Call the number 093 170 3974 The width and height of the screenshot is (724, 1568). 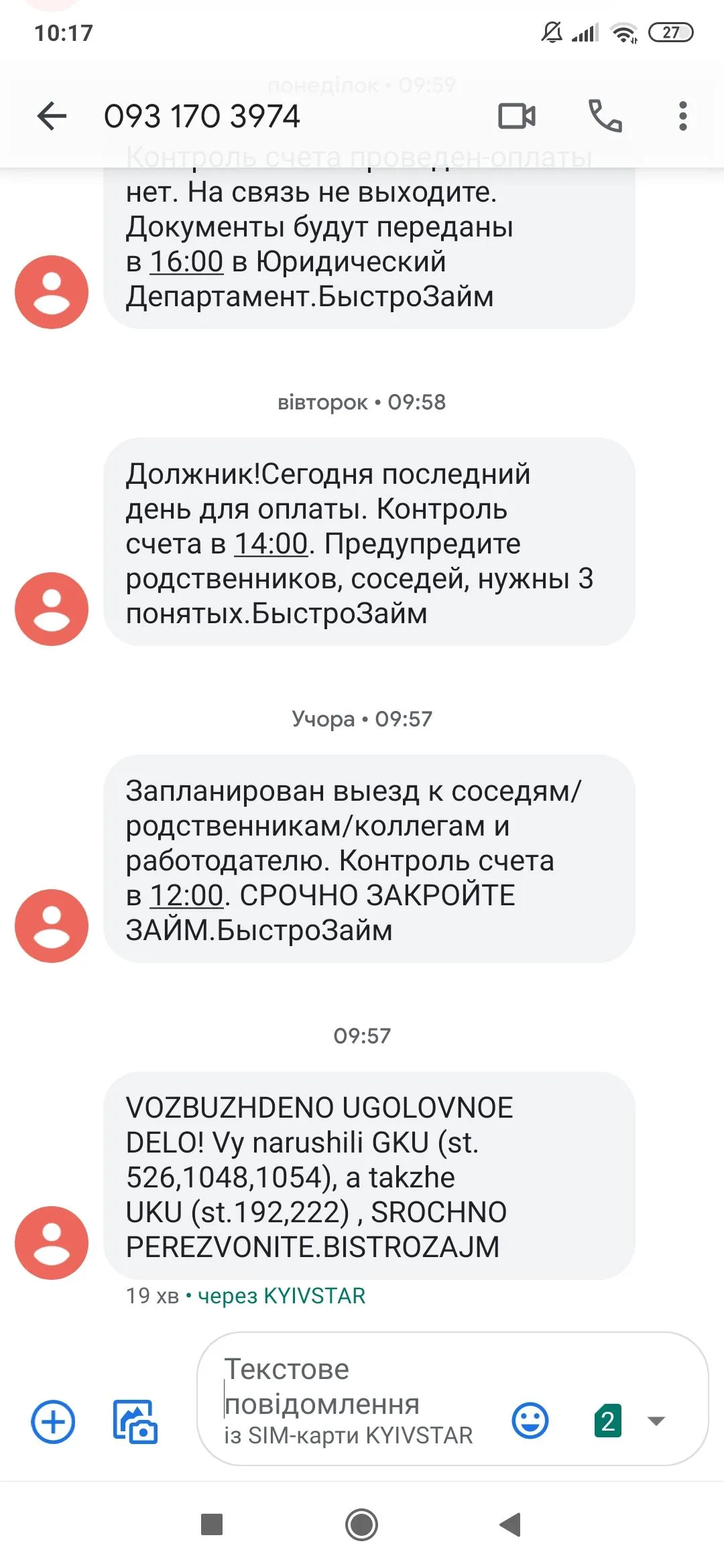[605, 117]
